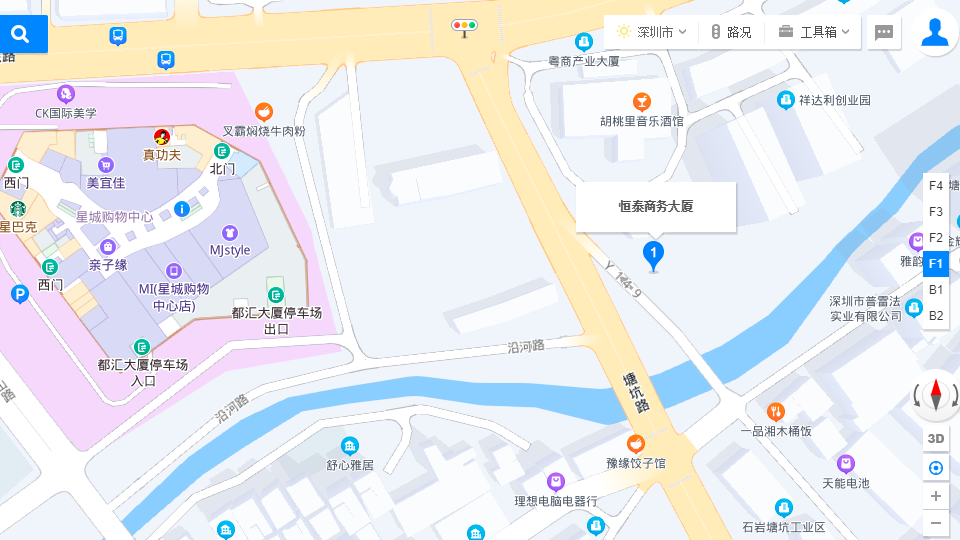The width and height of the screenshot is (960, 540).
Task: Open the 星巴克 map point
Action: point(18,209)
